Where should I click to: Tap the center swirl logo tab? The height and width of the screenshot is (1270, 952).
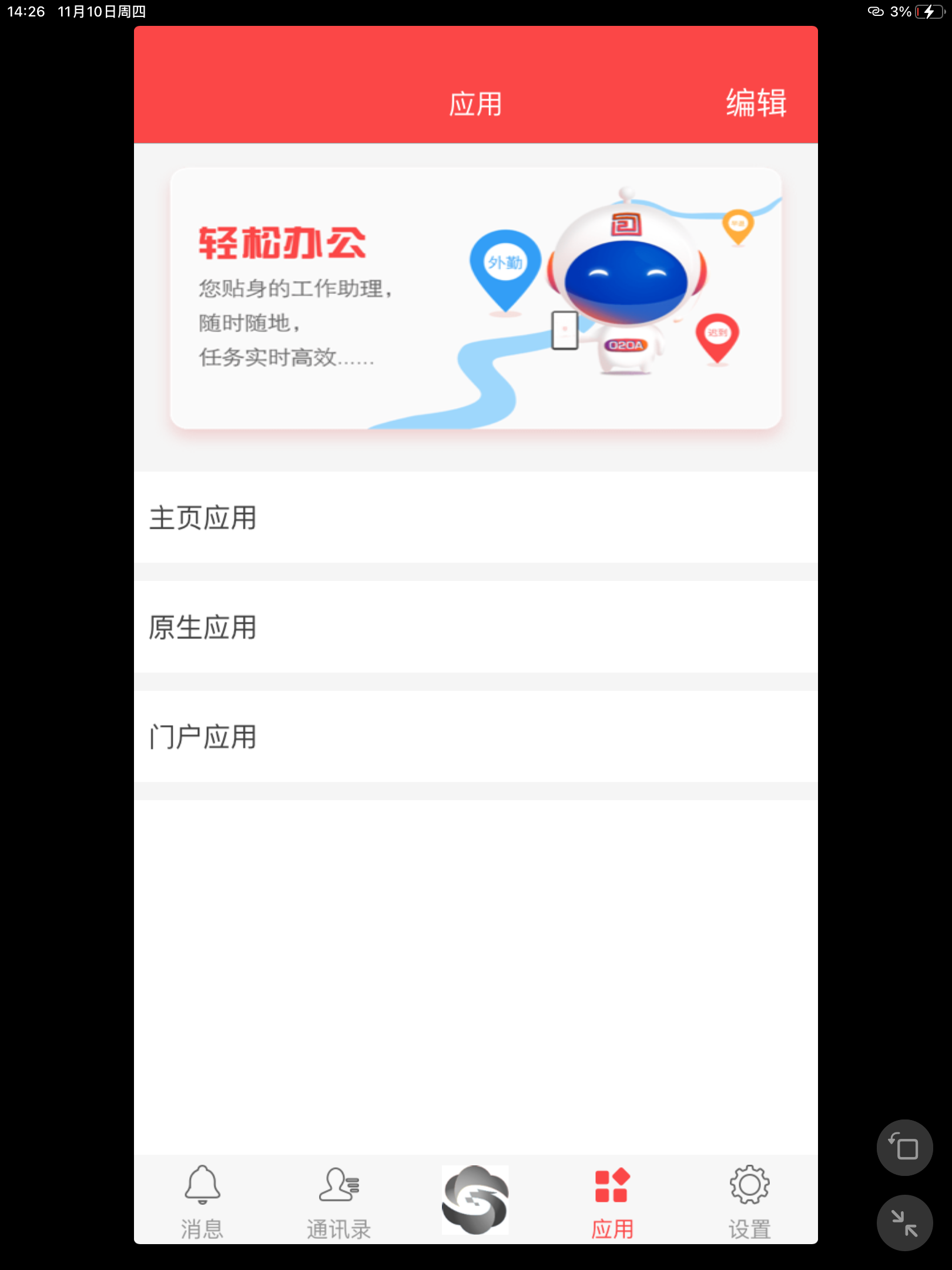click(475, 1199)
